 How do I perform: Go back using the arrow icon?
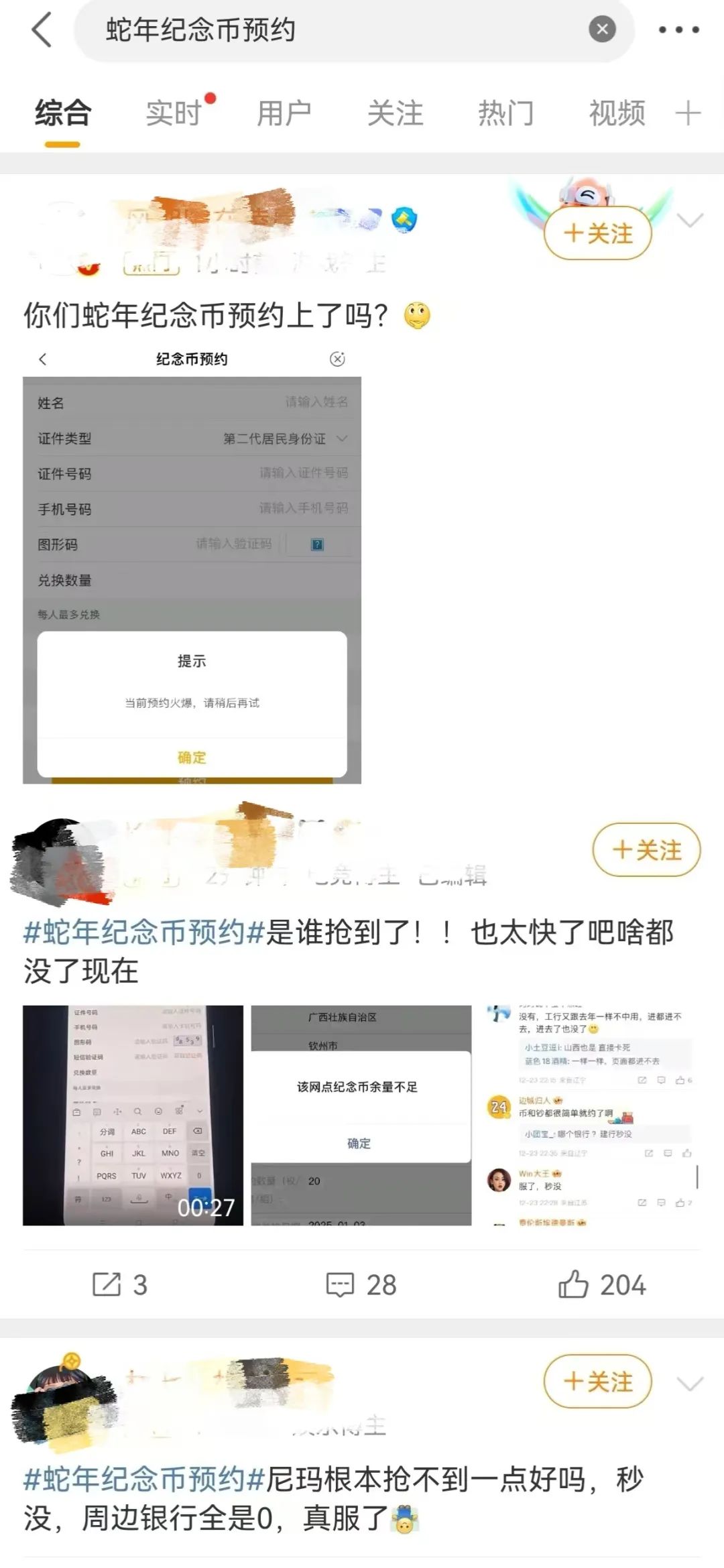pyautogui.click(x=42, y=29)
